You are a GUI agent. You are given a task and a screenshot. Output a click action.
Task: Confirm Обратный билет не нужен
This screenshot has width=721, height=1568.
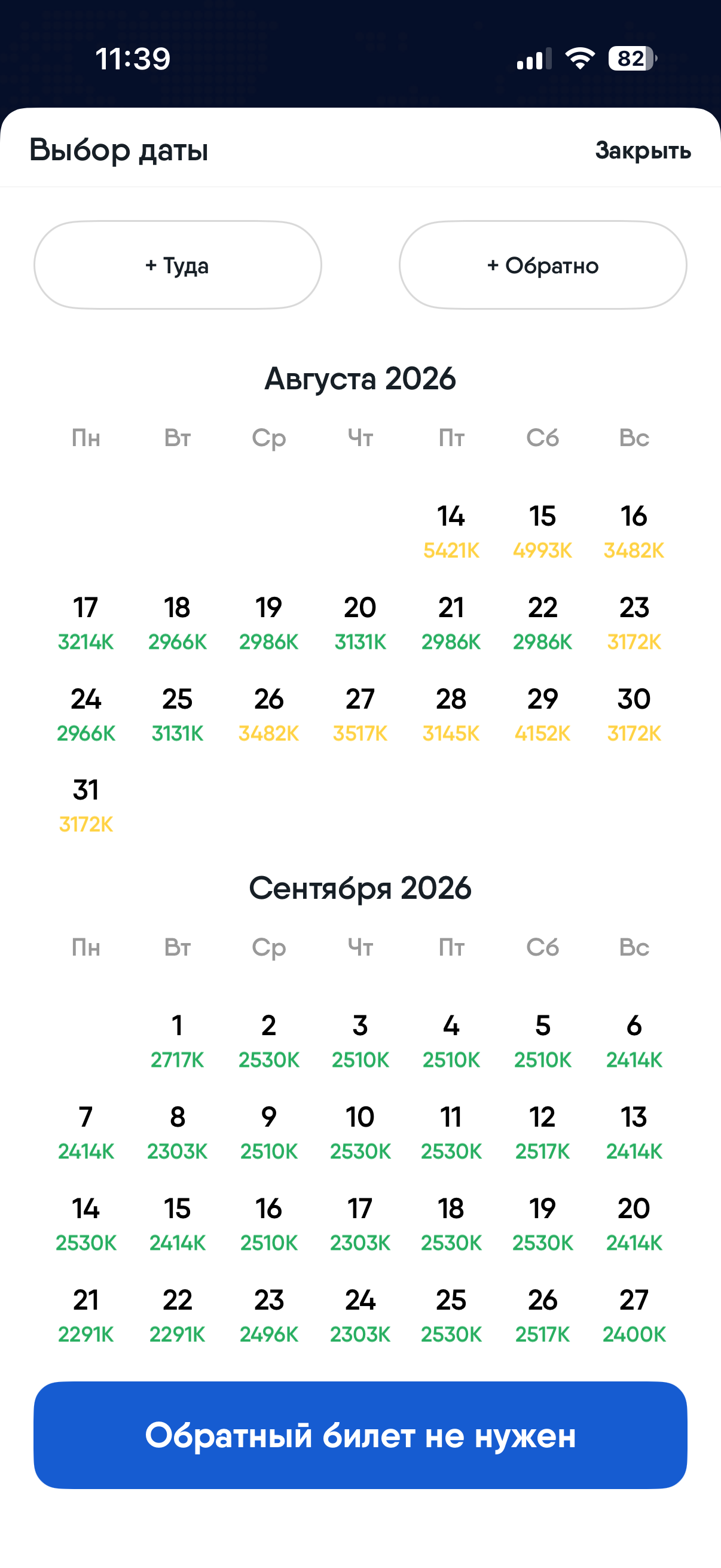[360, 1435]
